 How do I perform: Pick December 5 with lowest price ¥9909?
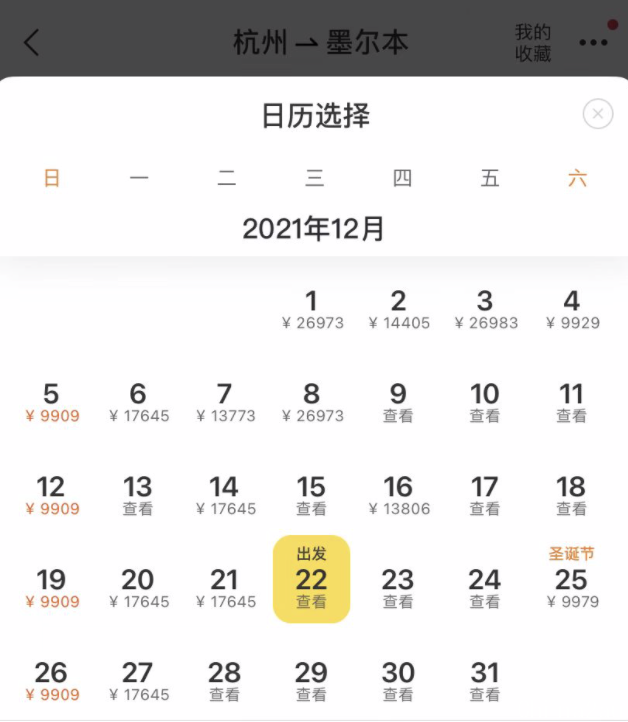(51, 402)
